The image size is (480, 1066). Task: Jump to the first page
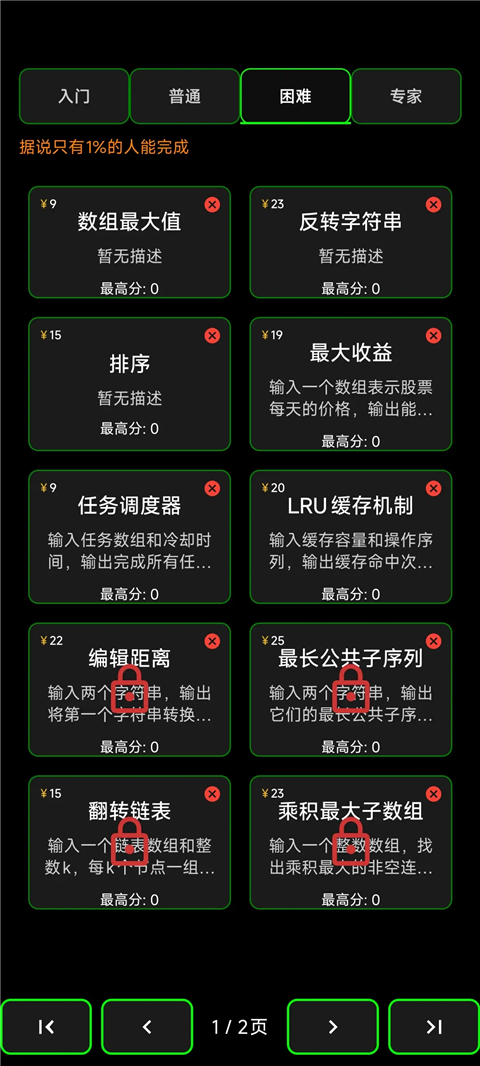click(x=46, y=1027)
